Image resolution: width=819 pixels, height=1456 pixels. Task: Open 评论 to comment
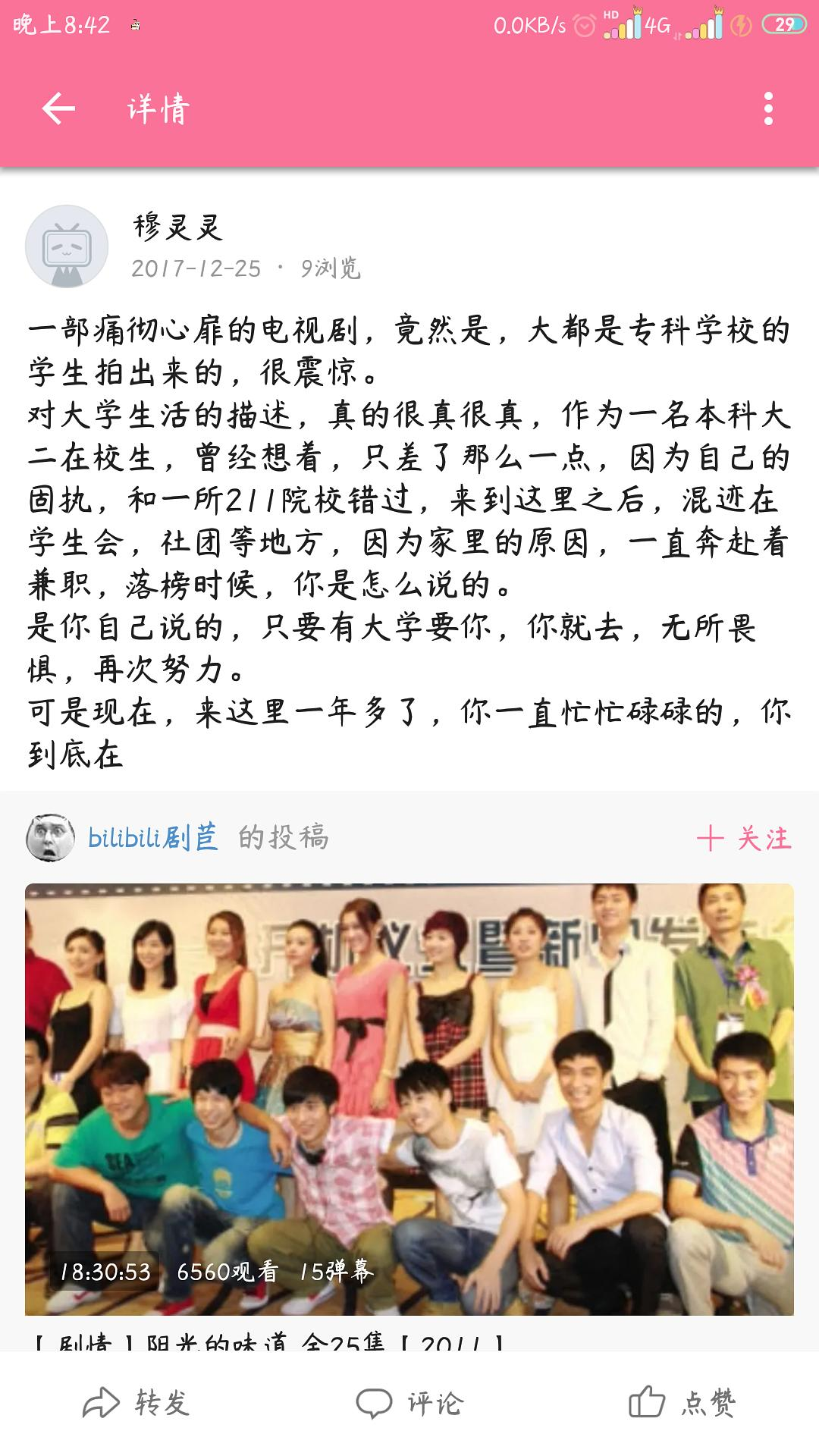coord(409,1403)
